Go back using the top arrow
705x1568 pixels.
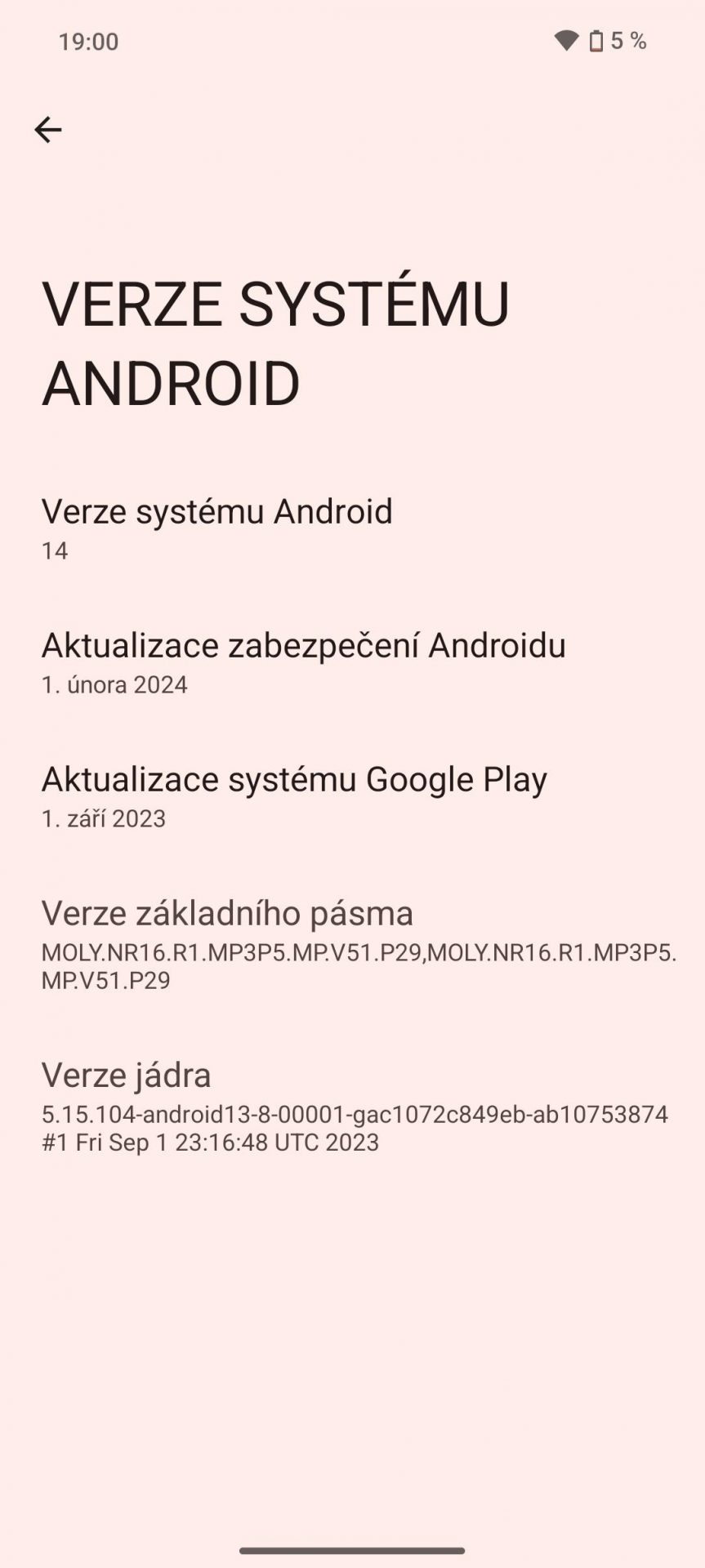(x=47, y=130)
